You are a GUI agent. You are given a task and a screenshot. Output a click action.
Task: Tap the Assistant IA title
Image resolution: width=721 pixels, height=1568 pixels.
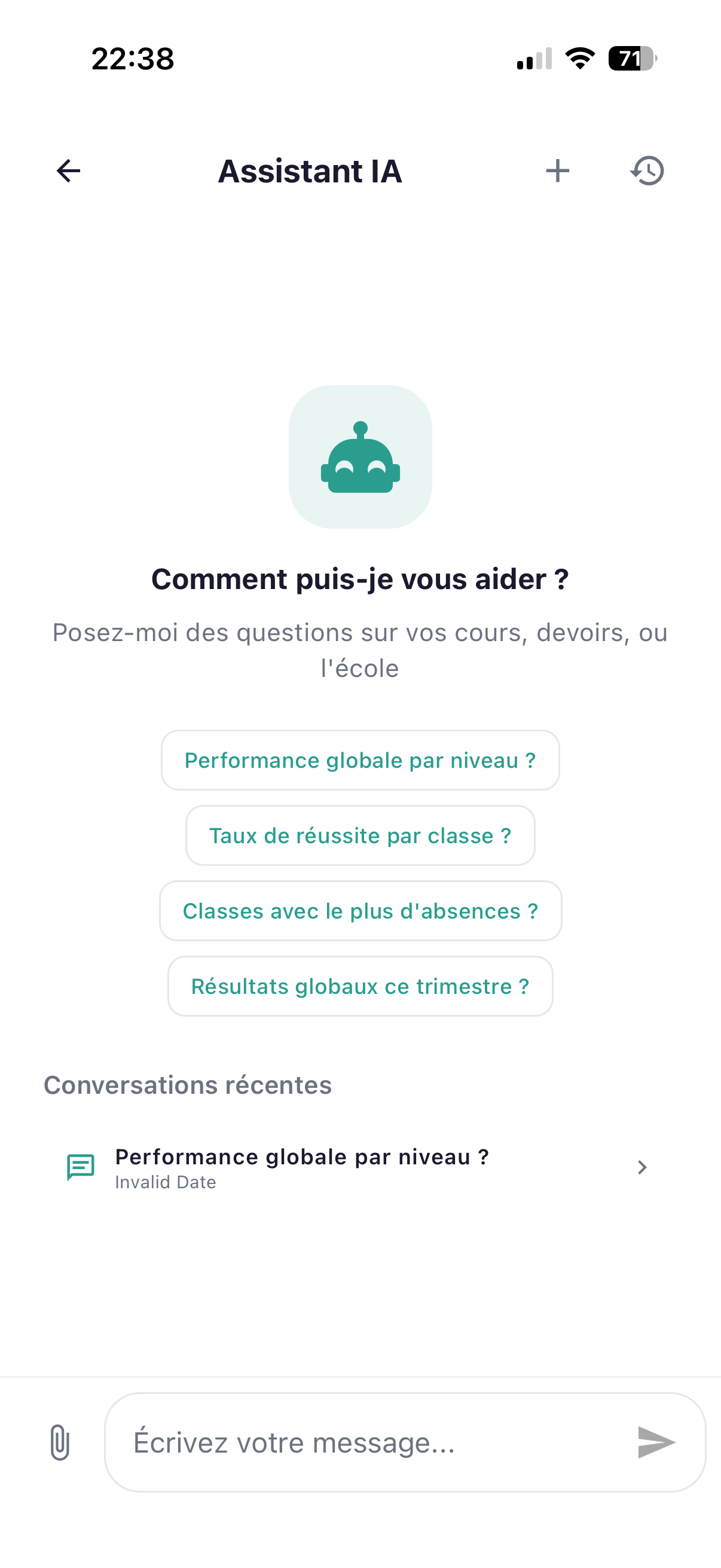tap(310, 171)
